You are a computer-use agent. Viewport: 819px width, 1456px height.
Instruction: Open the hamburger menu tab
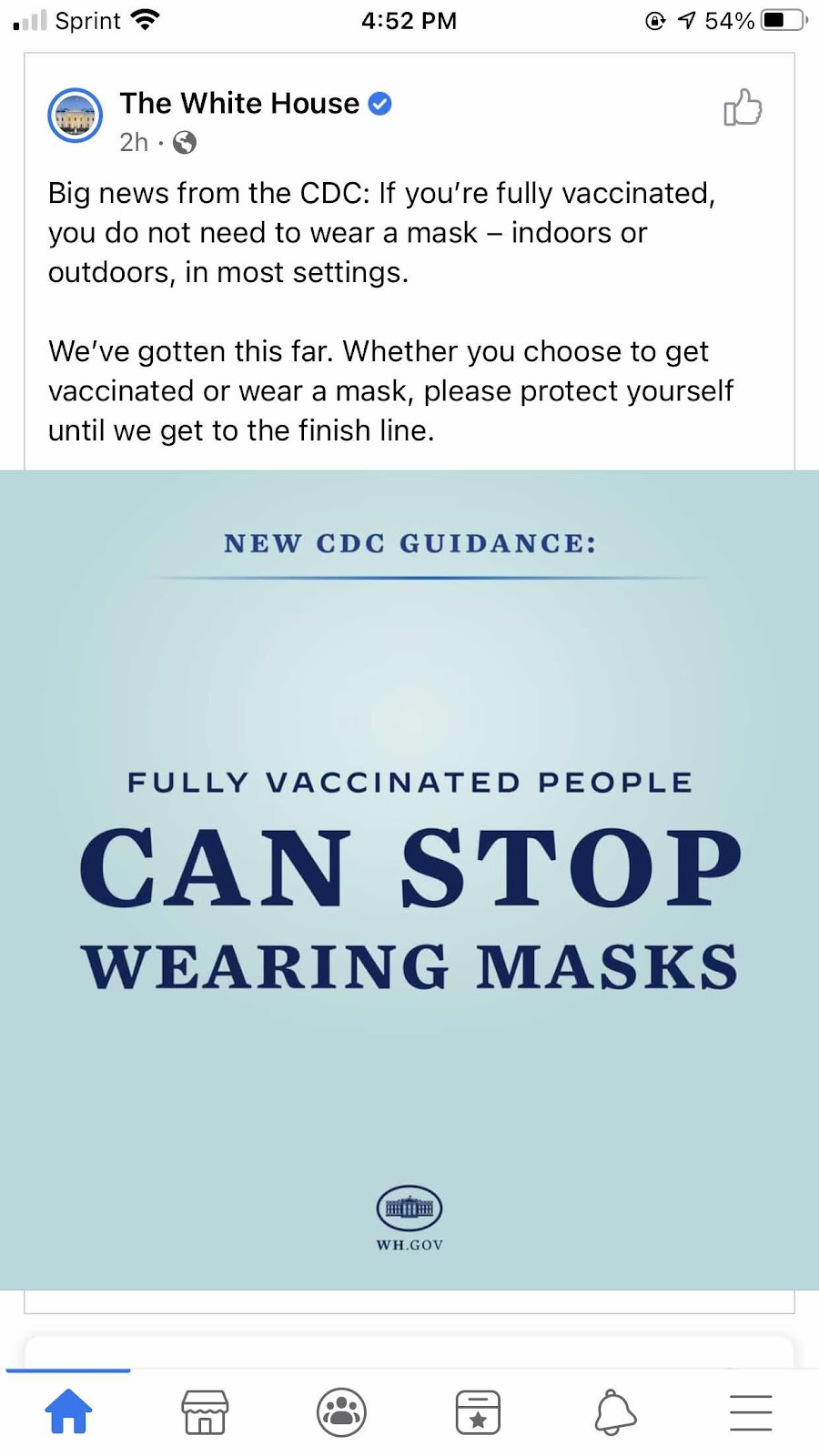point(751,1412)
